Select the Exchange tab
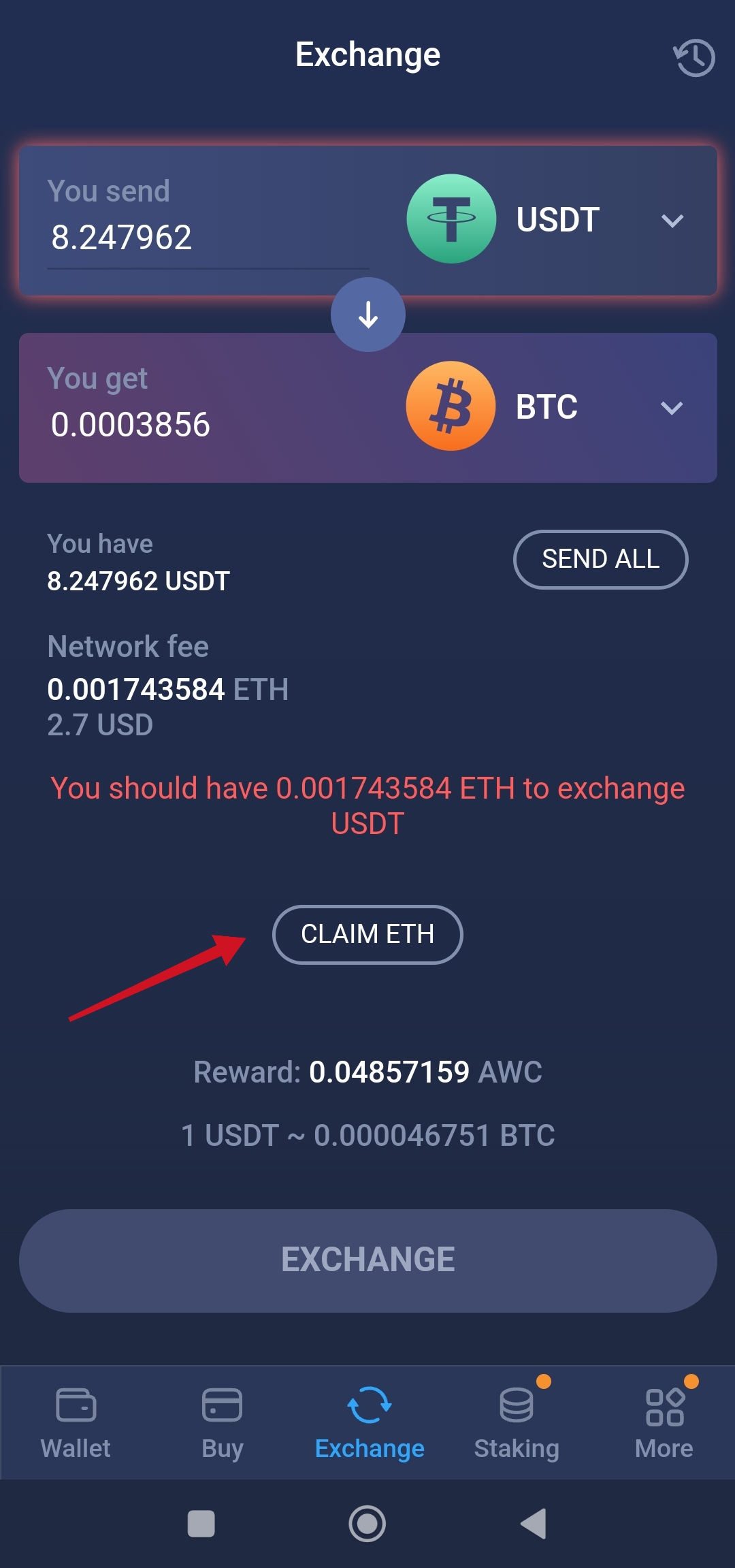 point(369,1423)
